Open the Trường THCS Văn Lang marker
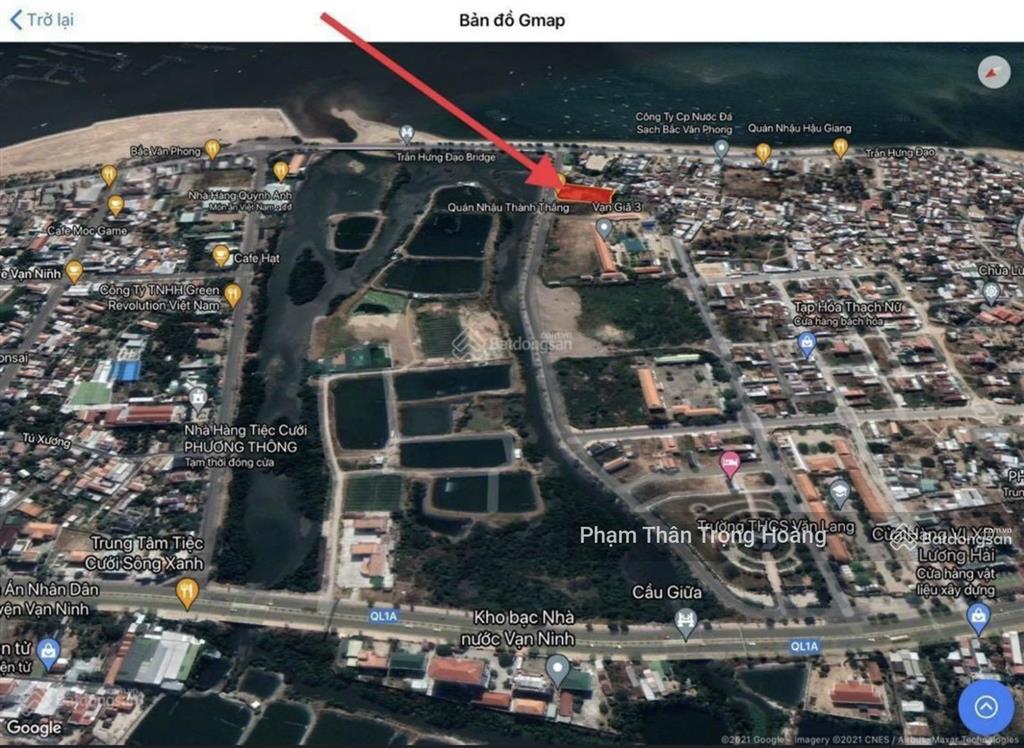The image size is (1024, 748). pyautogui.click(x=839, y=491)
